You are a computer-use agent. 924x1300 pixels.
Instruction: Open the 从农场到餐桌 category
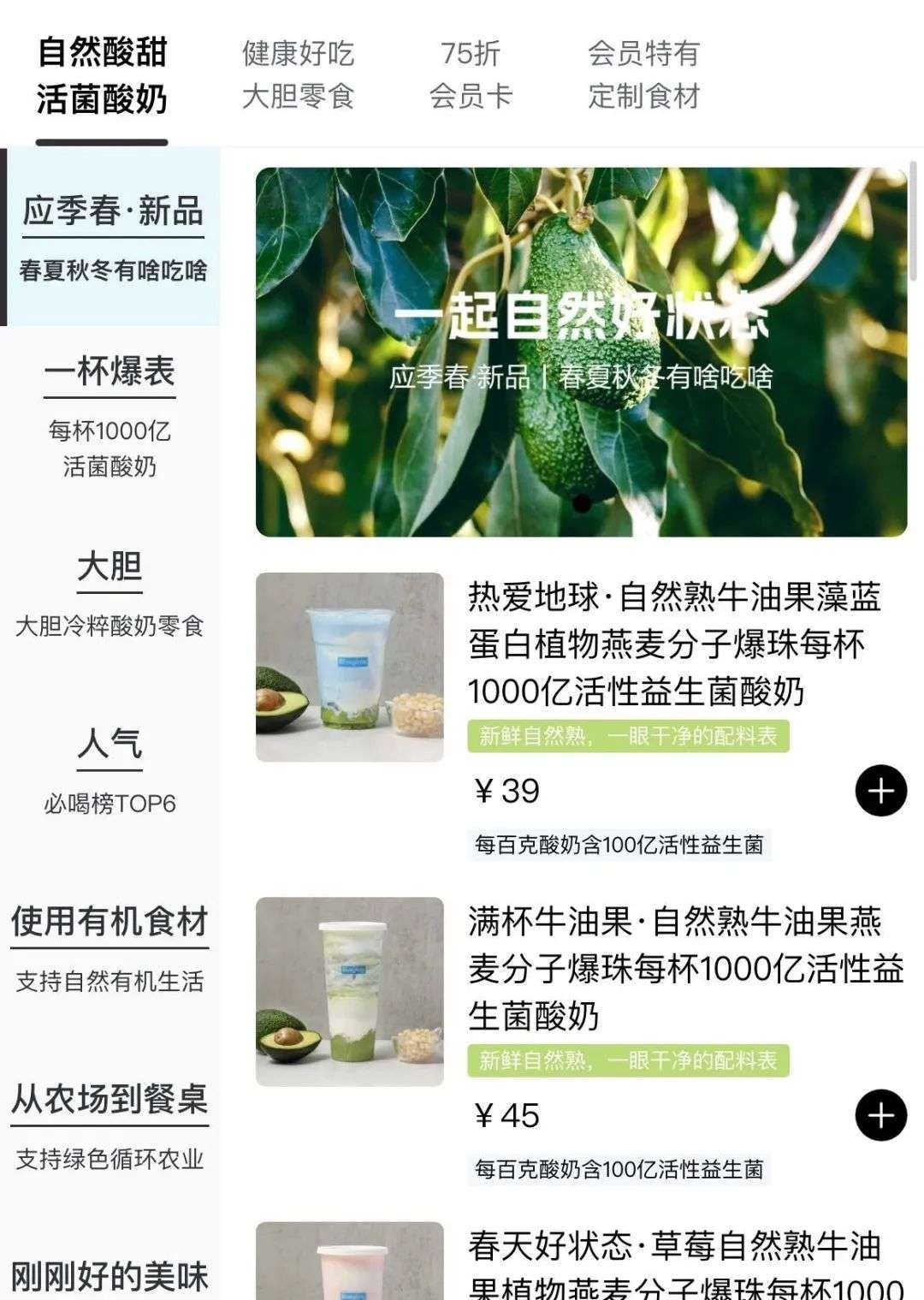tap(110, 1125)
